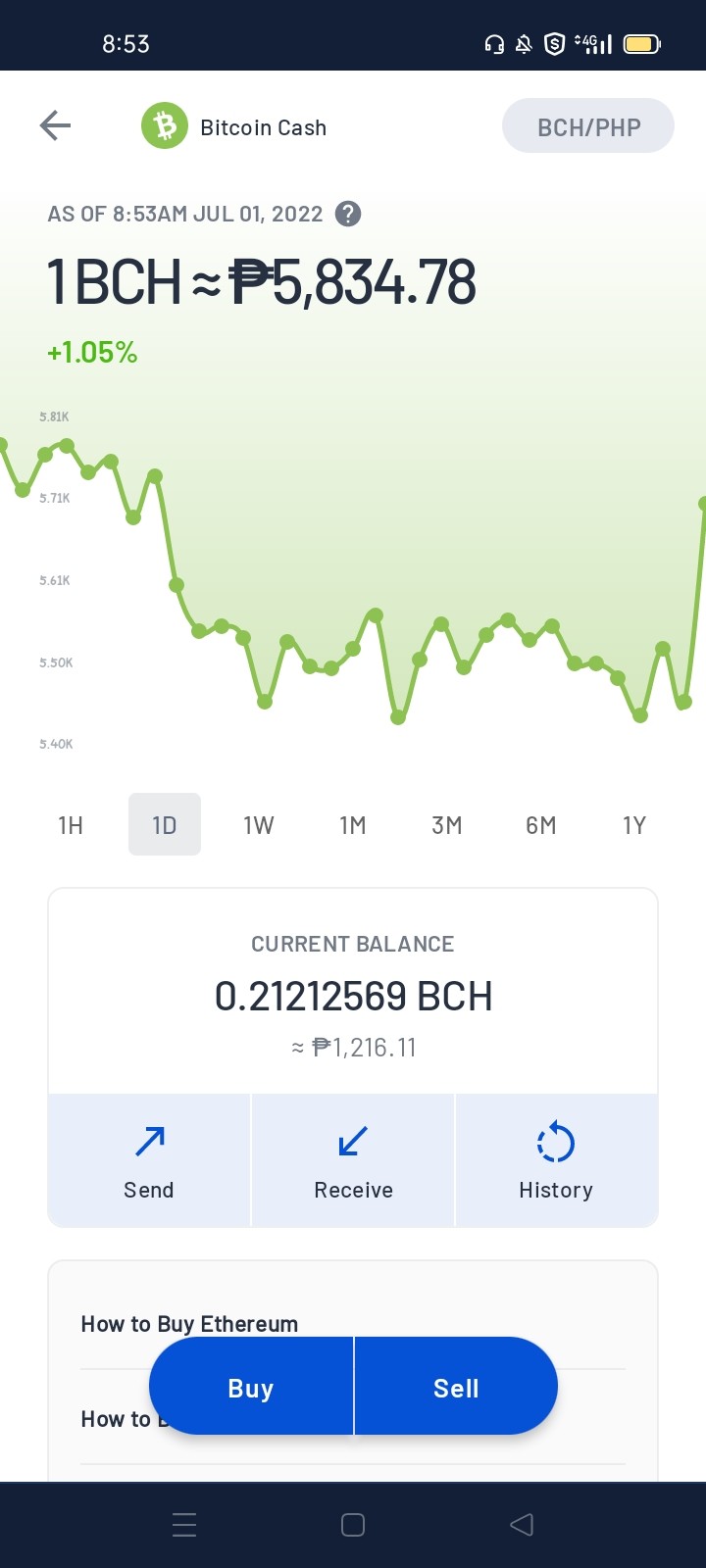
Task: Switch chart to 3M range
Action: [447, 825]
